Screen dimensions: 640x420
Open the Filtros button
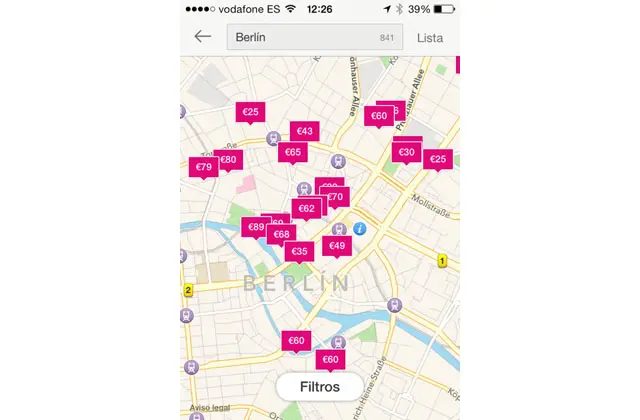click(319, 386)
